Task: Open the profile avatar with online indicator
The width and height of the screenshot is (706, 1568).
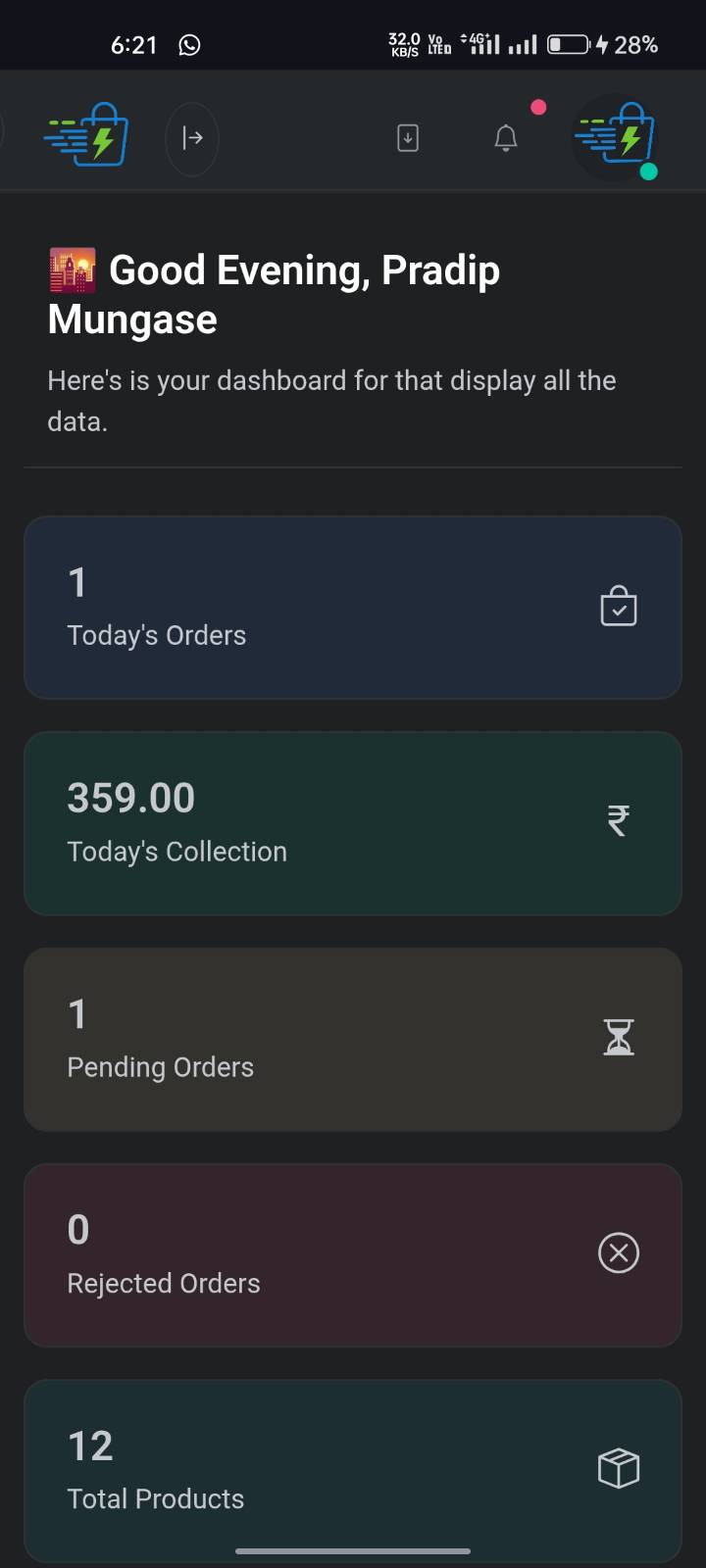Action: click(616, 137)
